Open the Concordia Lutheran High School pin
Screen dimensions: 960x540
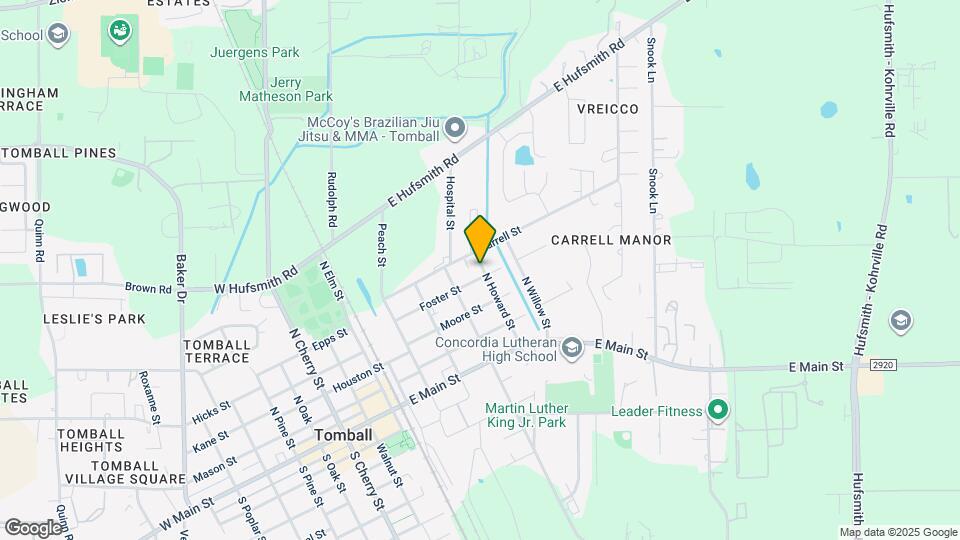pos(572,348)
